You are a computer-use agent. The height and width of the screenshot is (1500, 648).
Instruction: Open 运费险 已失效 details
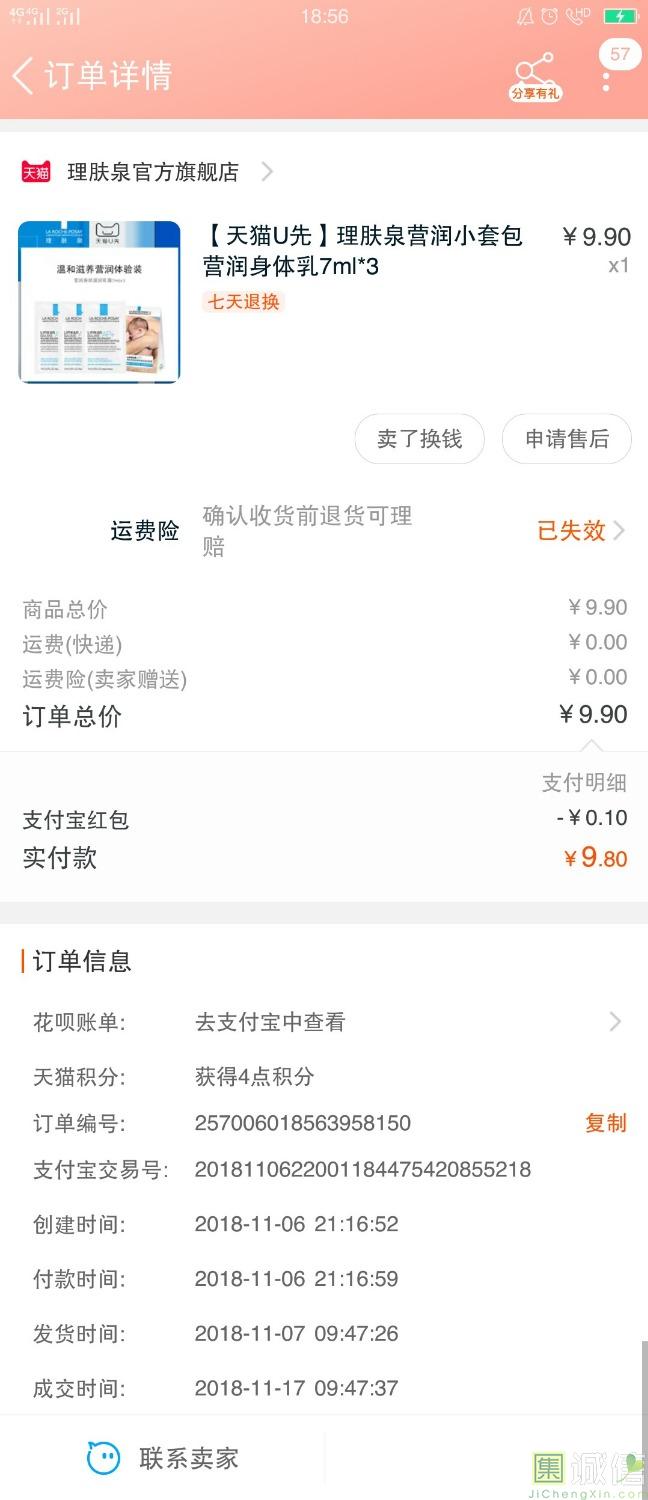point(580,531)
